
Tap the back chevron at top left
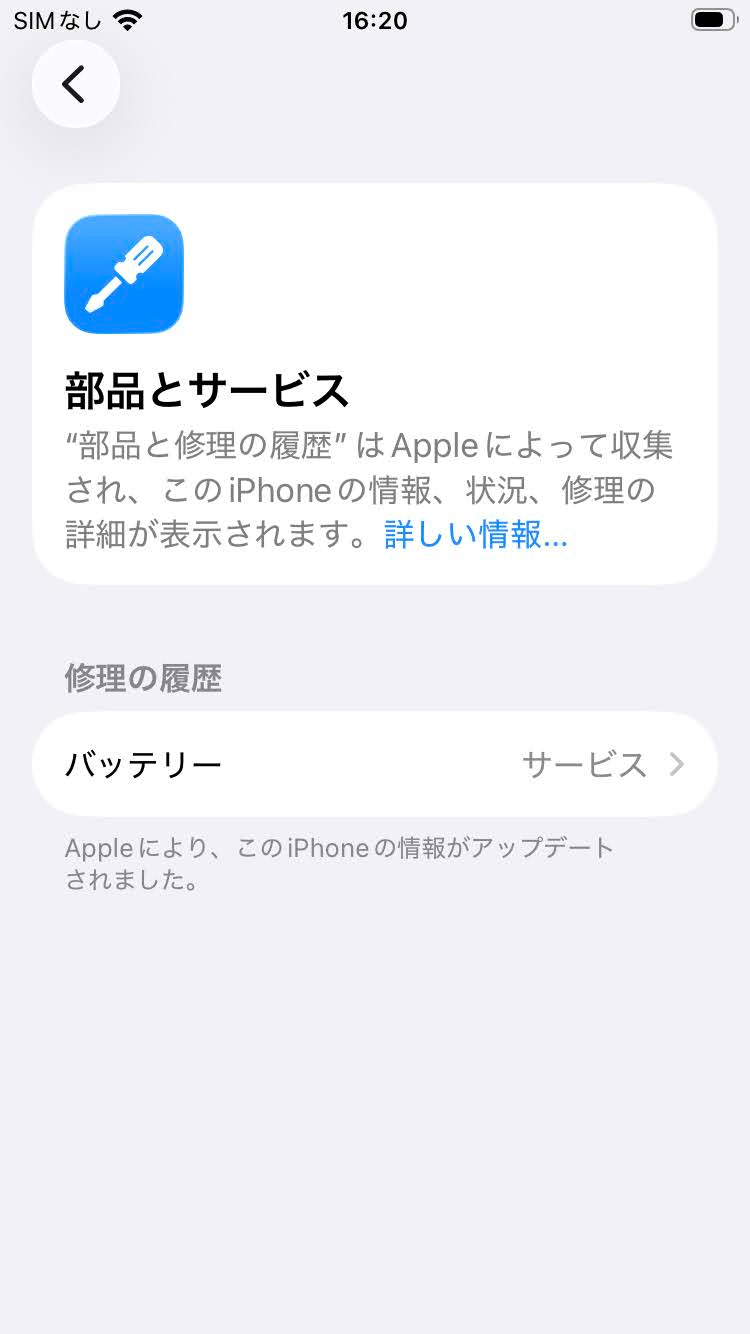pyautogui.click(x=75, y=84)
